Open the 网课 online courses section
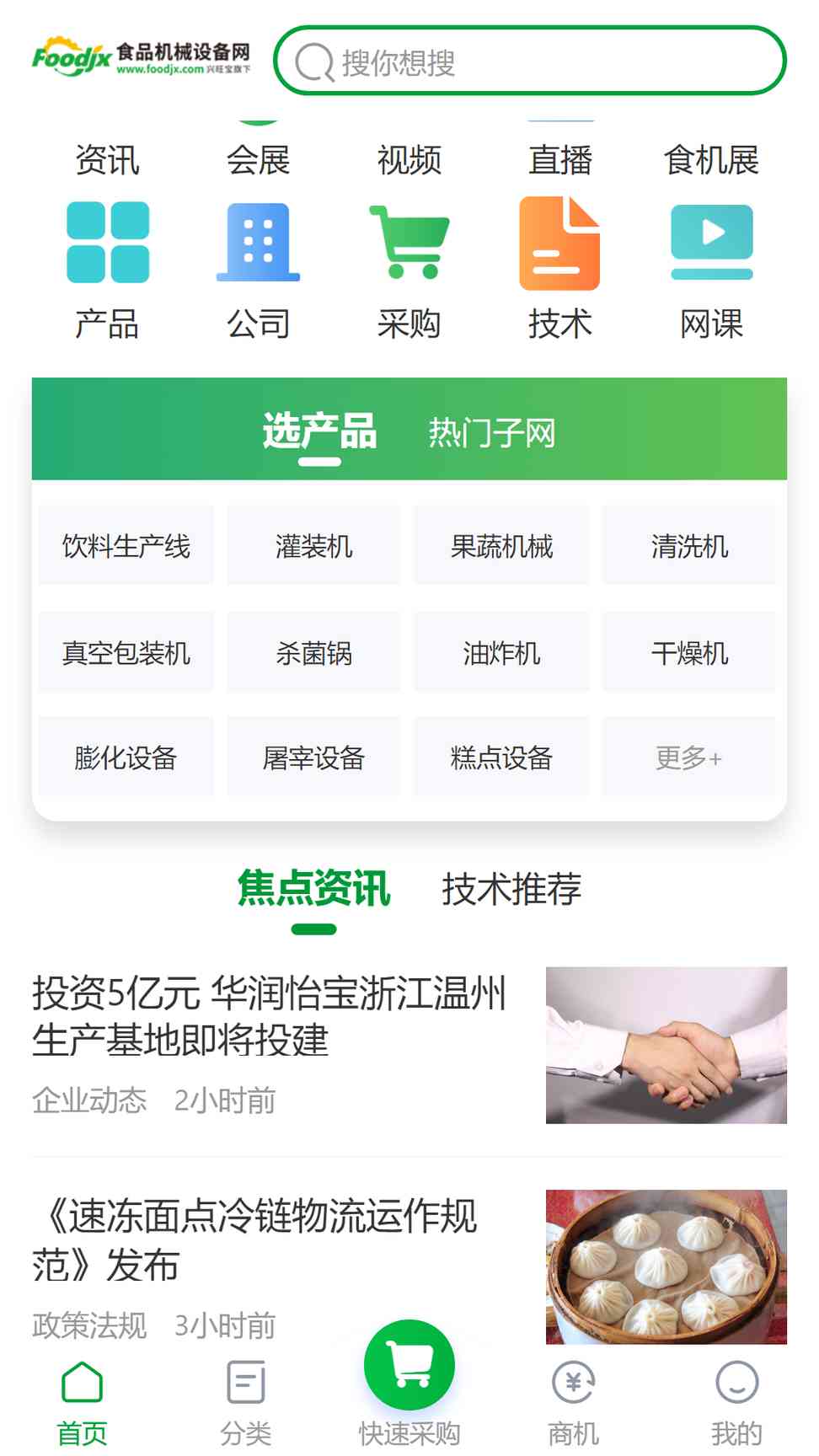 tap(711, 270)
